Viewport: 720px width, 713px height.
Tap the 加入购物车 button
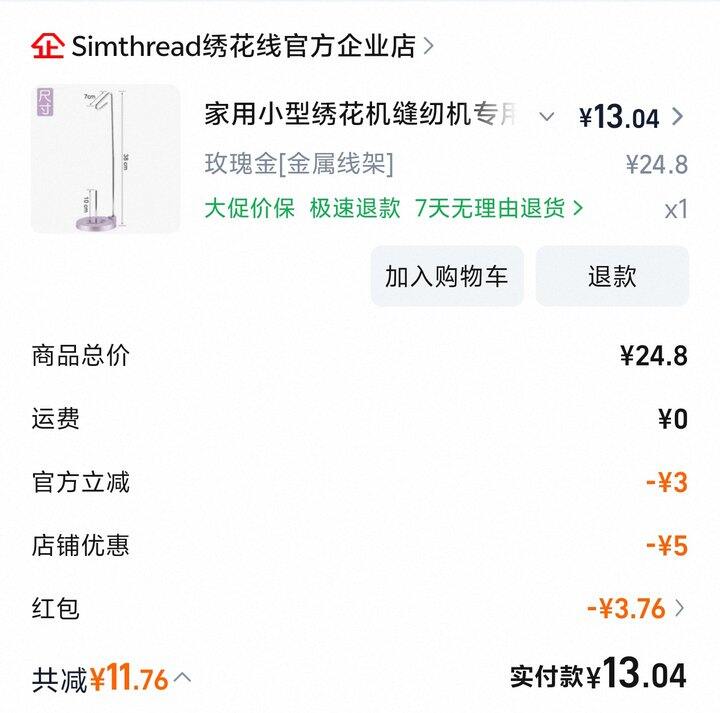tap(446, 276)
